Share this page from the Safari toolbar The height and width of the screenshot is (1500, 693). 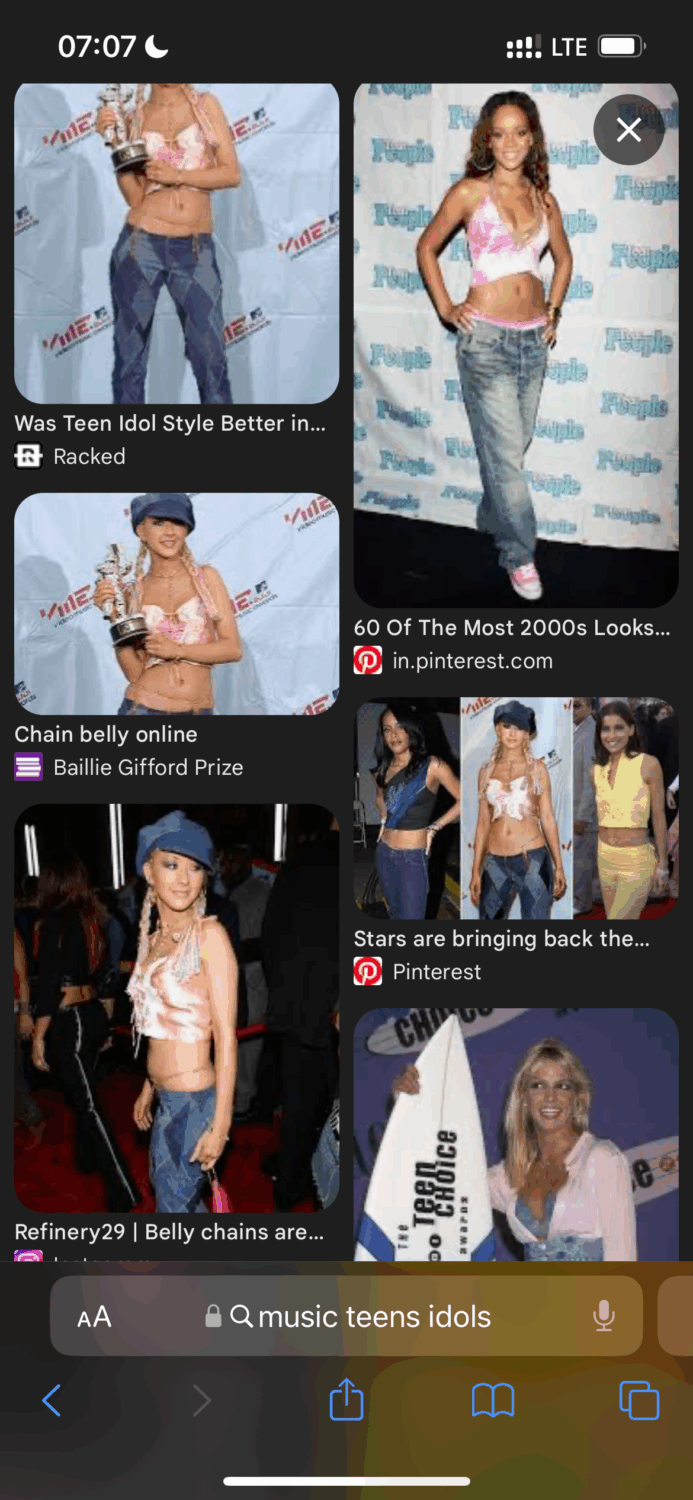(x=346, y=1399)
